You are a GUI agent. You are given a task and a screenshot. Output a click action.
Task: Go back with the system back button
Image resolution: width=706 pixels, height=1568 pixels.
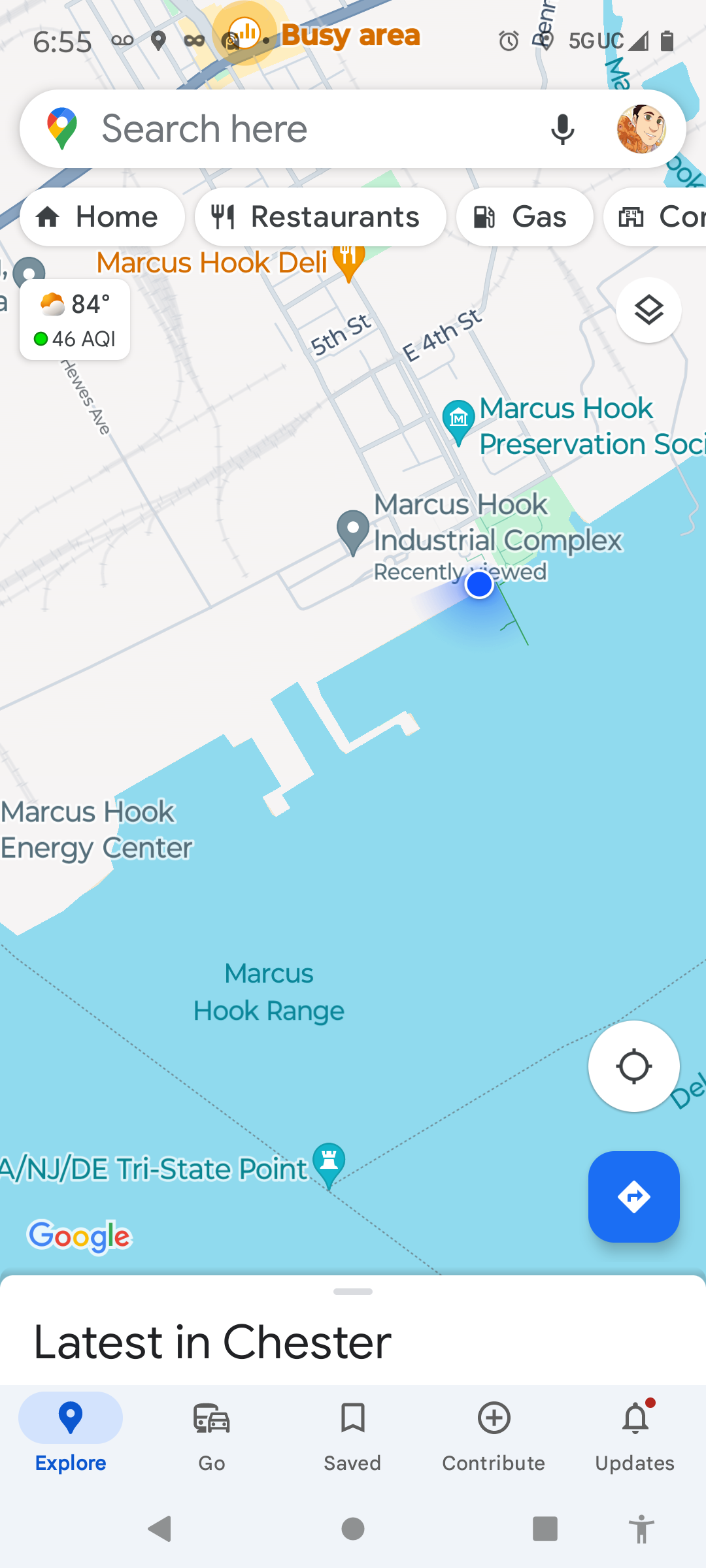pyautogui.click(x=160, y=1529)
